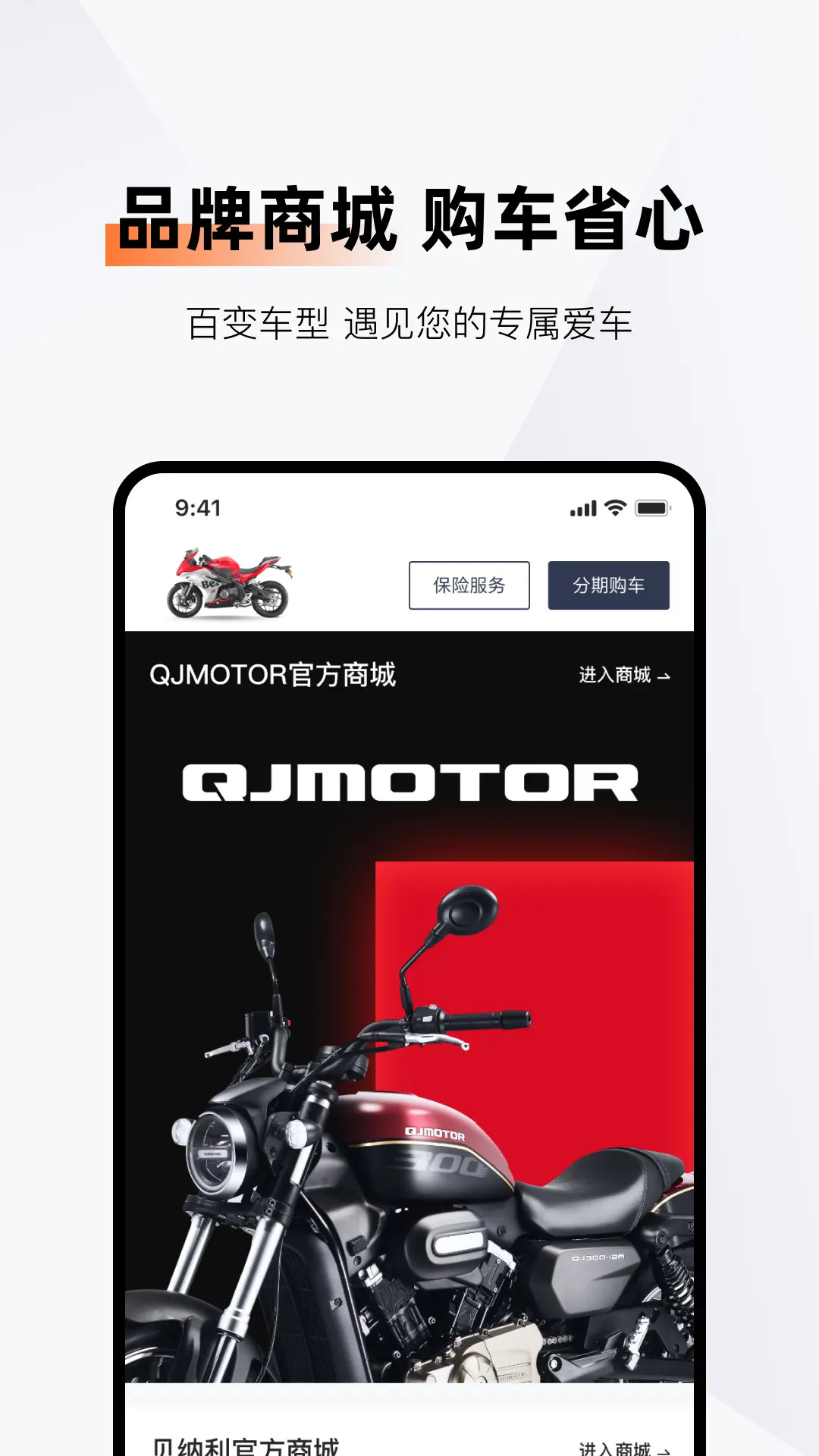
Task: Click the 品牌商城 购车省心 headline
Action: [409, 220]
